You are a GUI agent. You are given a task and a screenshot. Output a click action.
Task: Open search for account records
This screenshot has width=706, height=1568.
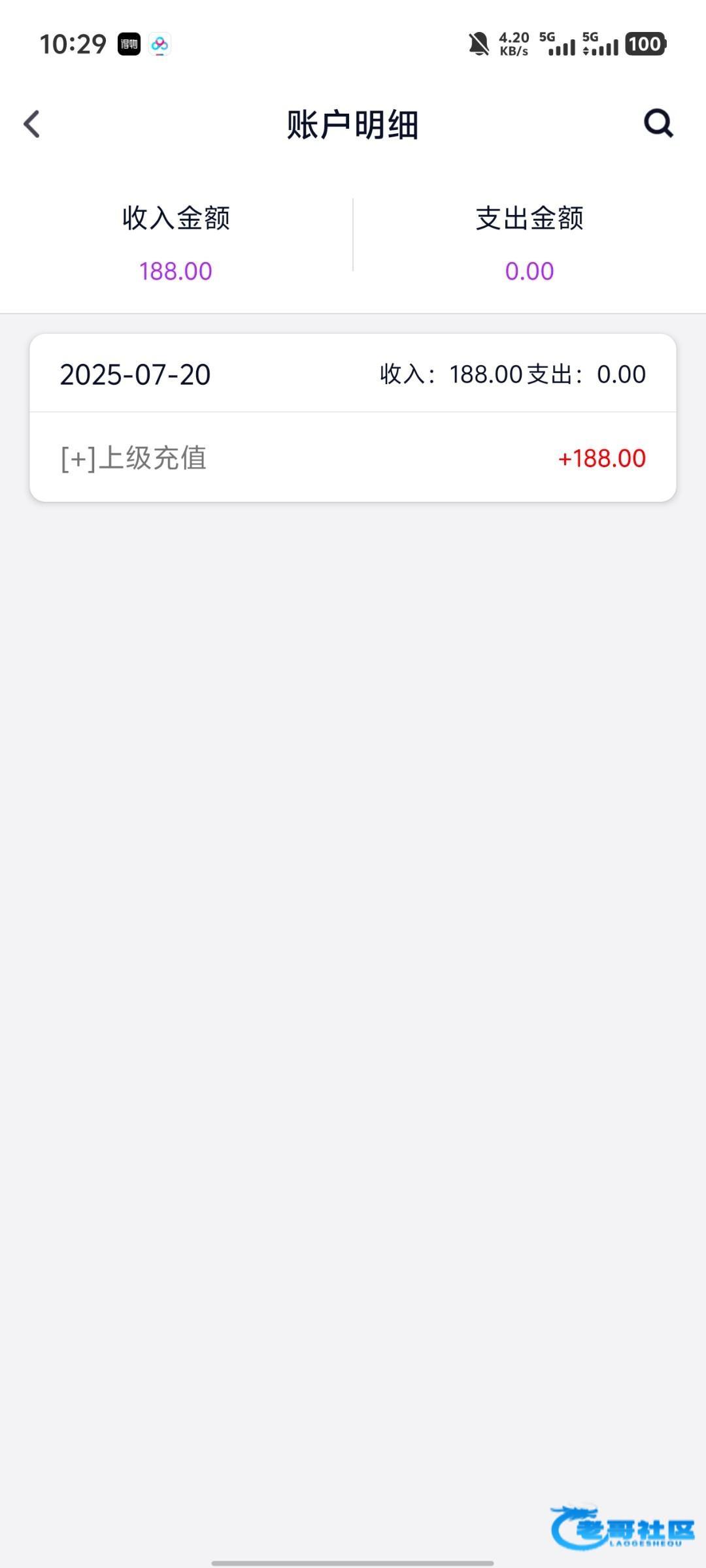[x=658, y=123]
